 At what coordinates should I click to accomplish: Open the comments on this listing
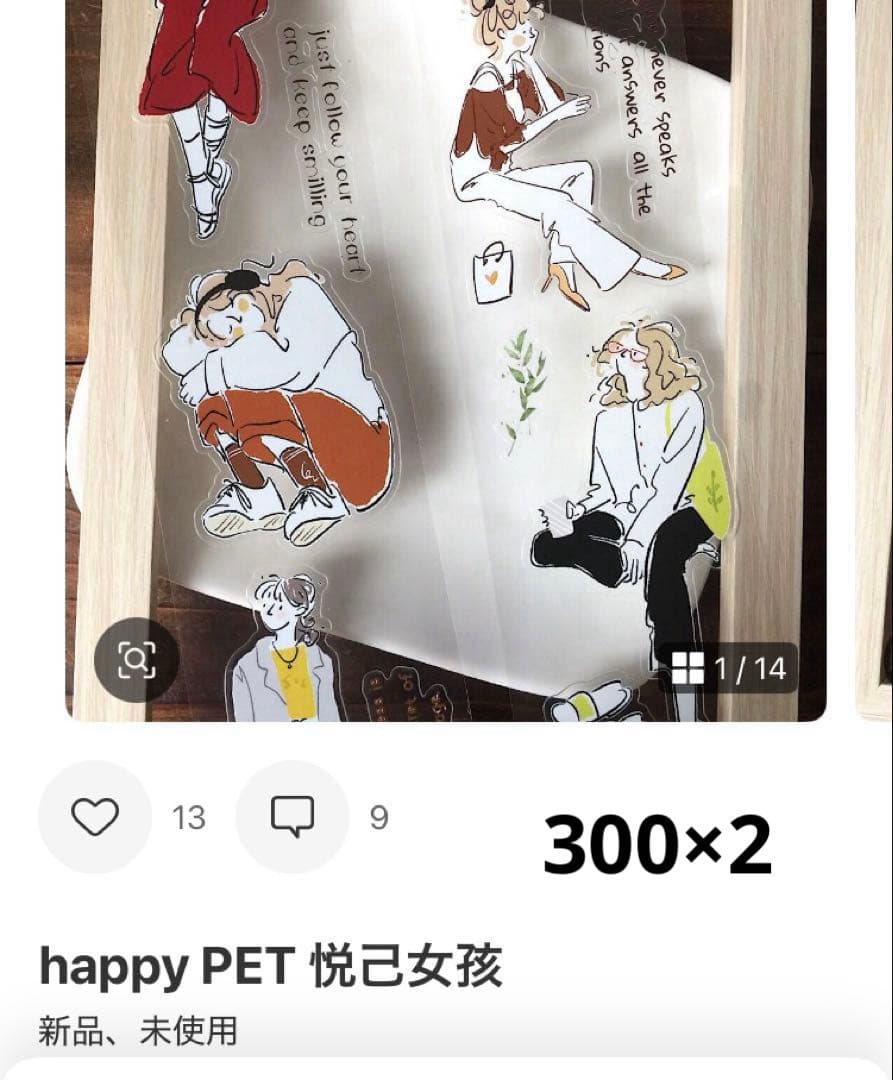click(x=293, y=817)
